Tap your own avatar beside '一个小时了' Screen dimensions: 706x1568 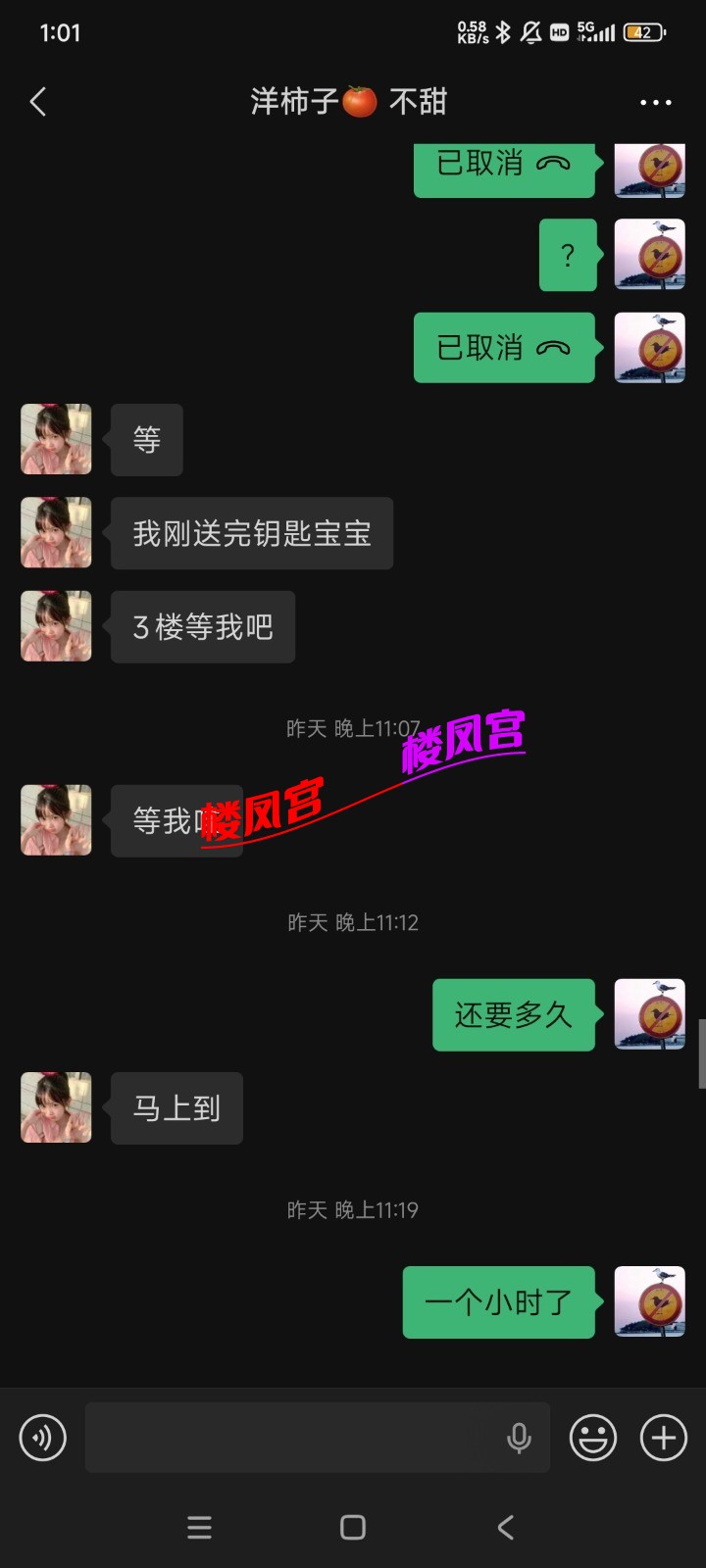tap(649, 1301)
